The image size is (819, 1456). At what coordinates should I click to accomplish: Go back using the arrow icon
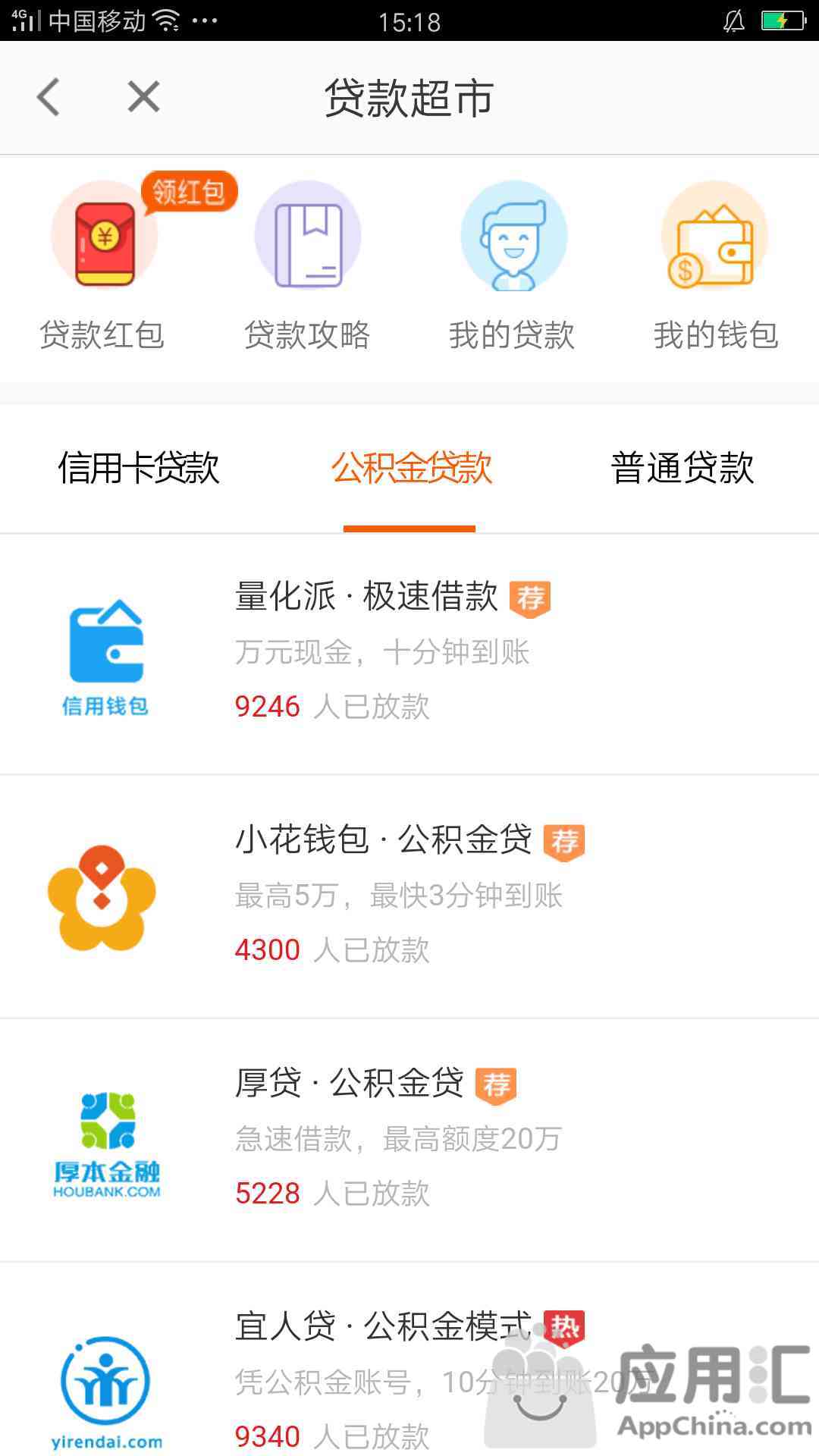(49, 97)
